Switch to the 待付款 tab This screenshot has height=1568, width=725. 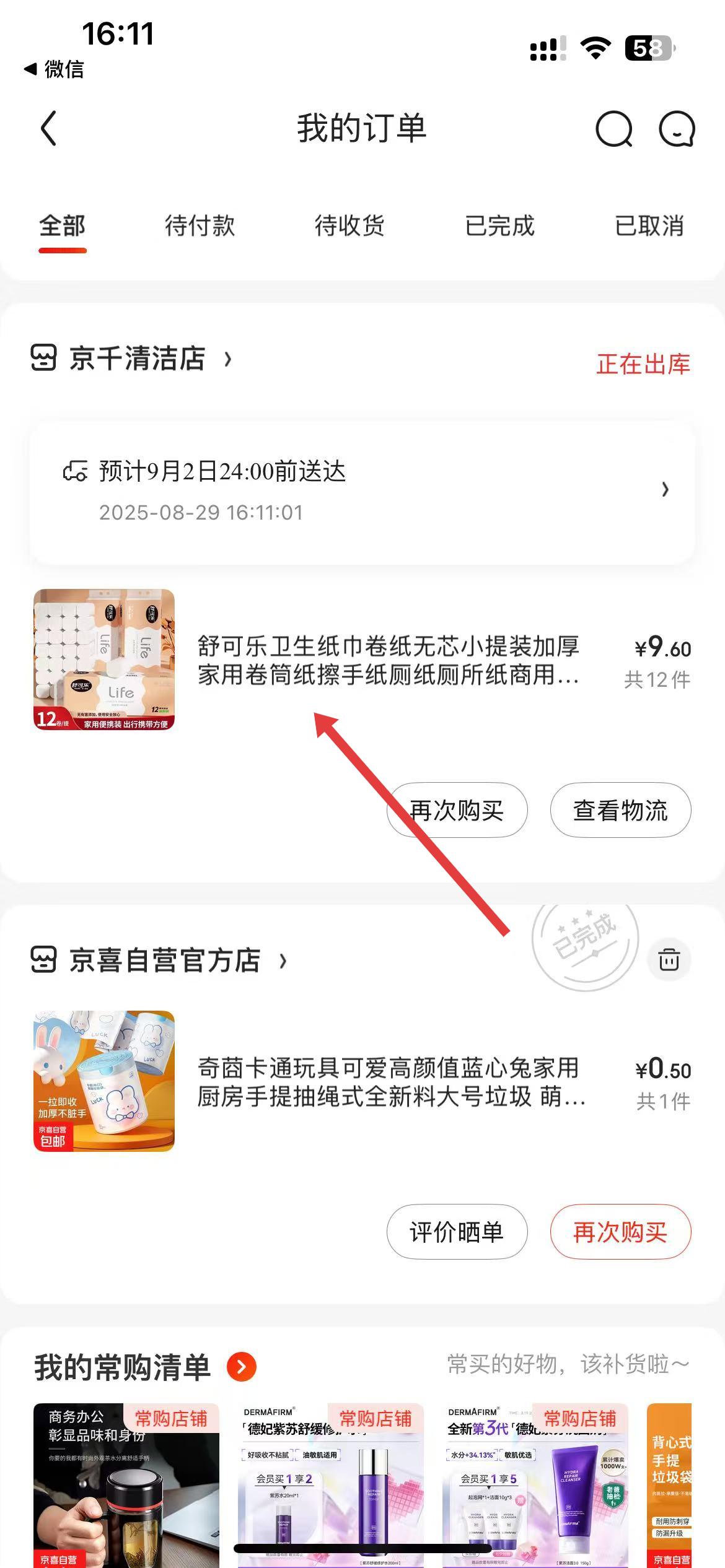point(200,226)
